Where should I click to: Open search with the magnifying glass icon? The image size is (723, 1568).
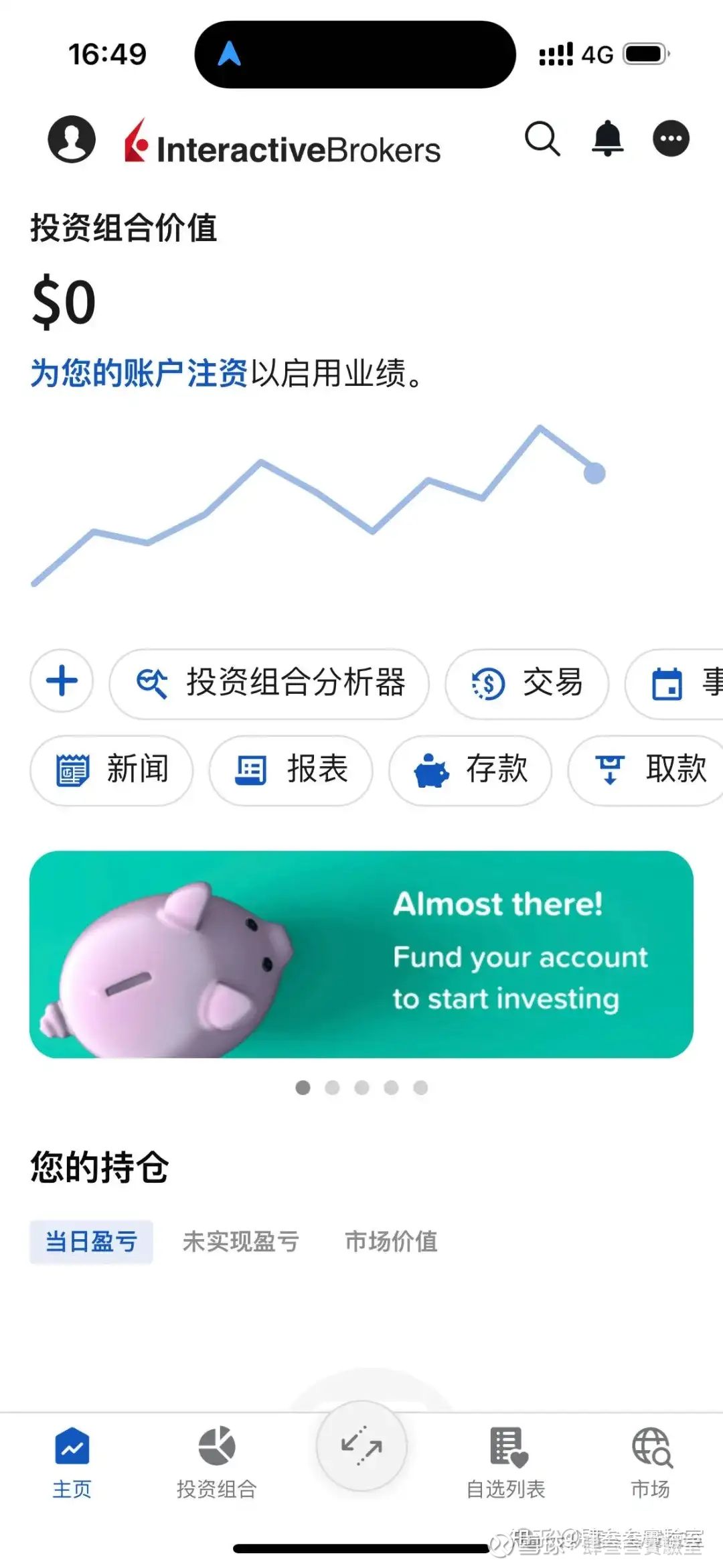click(544, 139)
